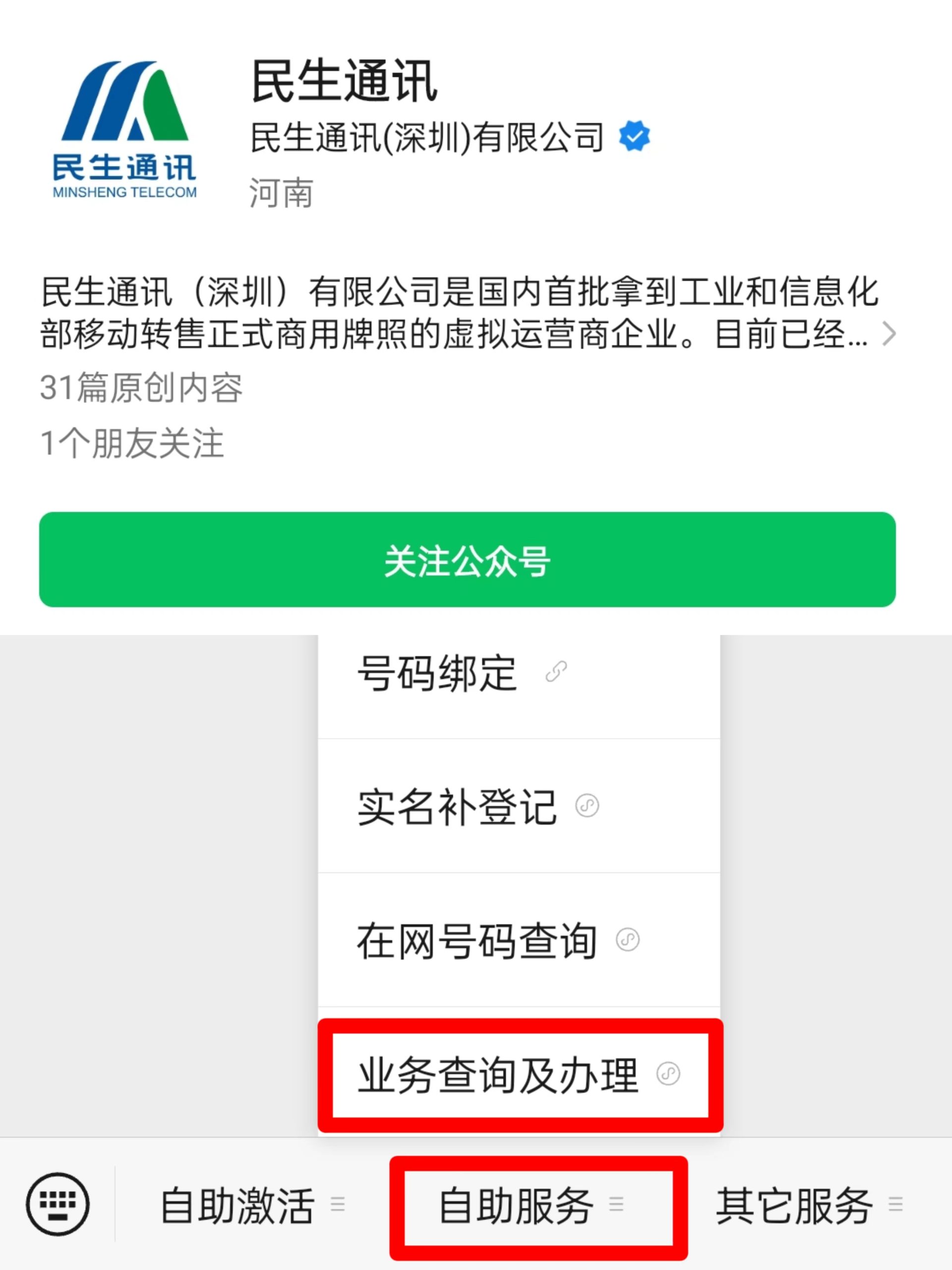952x1270 pixels.
Task: Expand the full account description
Action: pyautogui.click(x=889, y=333)
